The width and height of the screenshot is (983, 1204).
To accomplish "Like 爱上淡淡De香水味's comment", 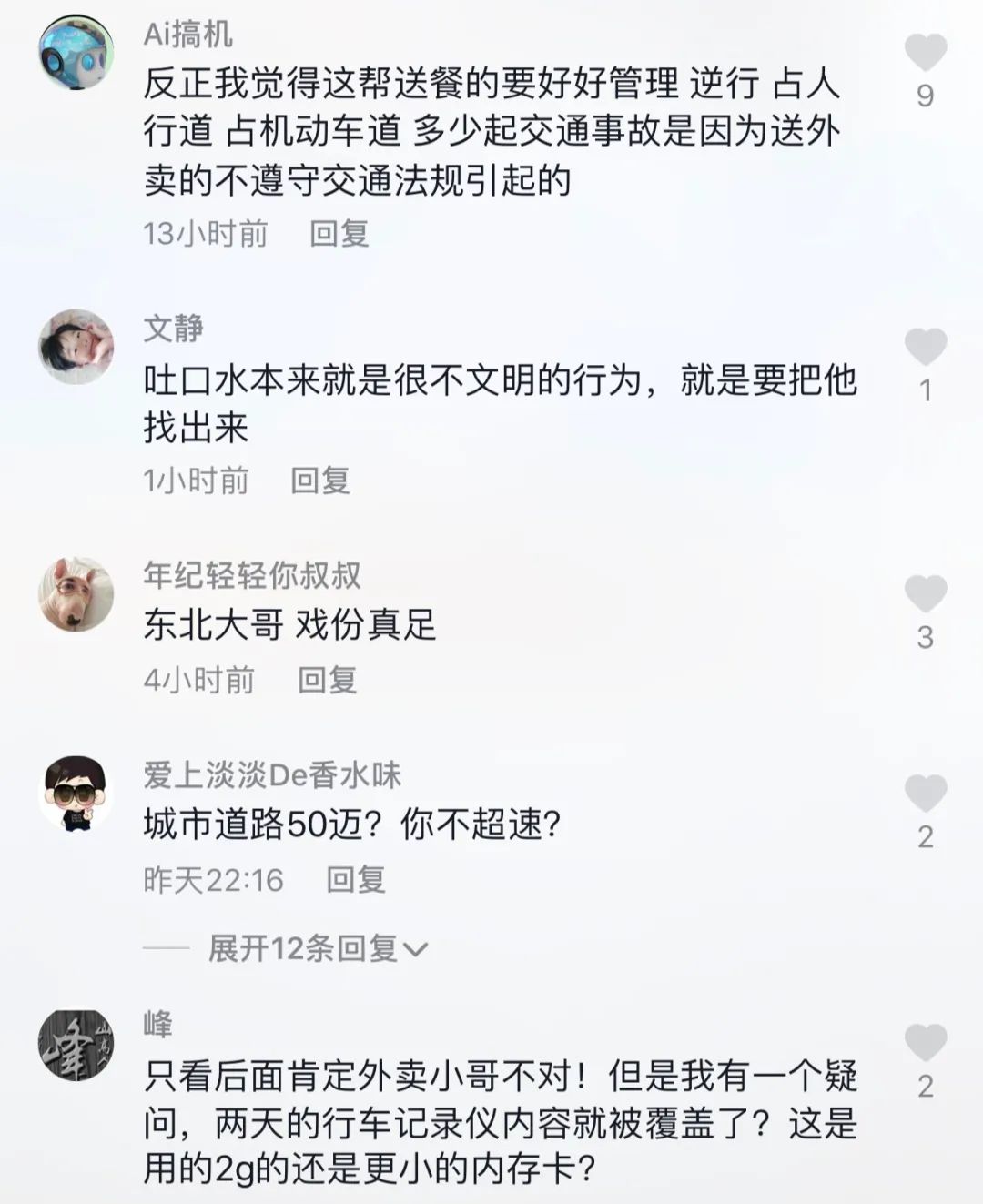I will tap(925, 794).
